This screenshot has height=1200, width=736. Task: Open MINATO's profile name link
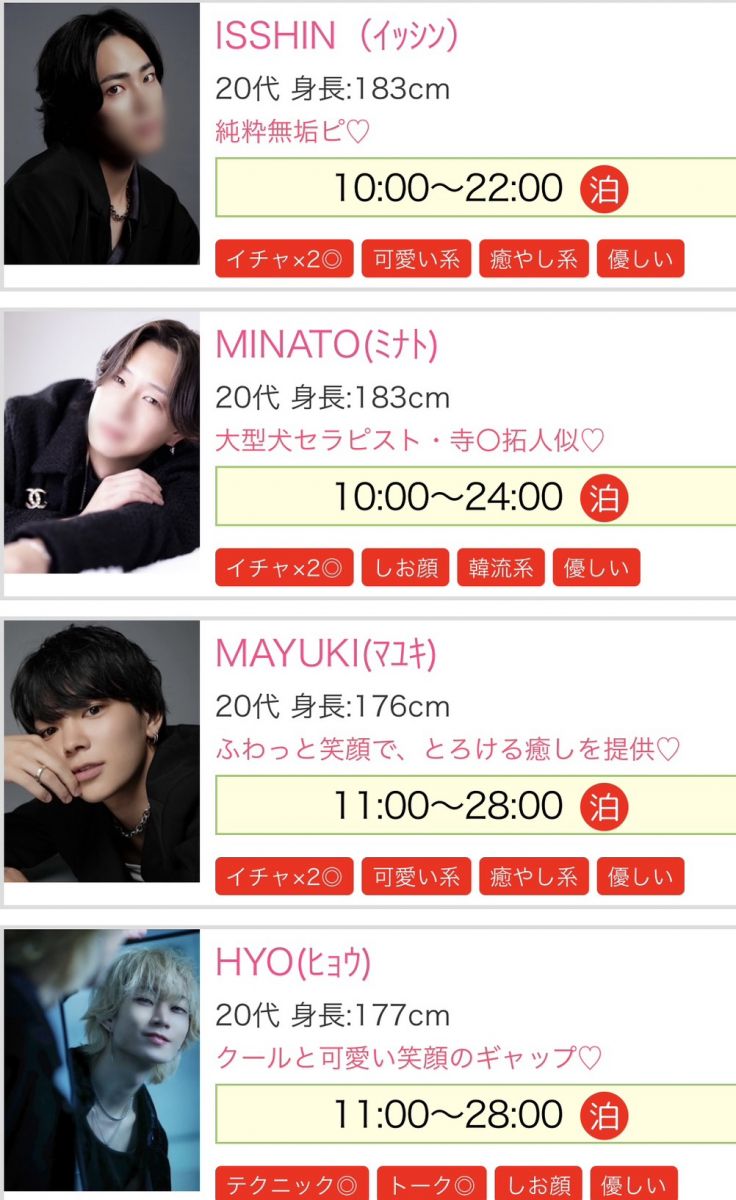(326, 344)
